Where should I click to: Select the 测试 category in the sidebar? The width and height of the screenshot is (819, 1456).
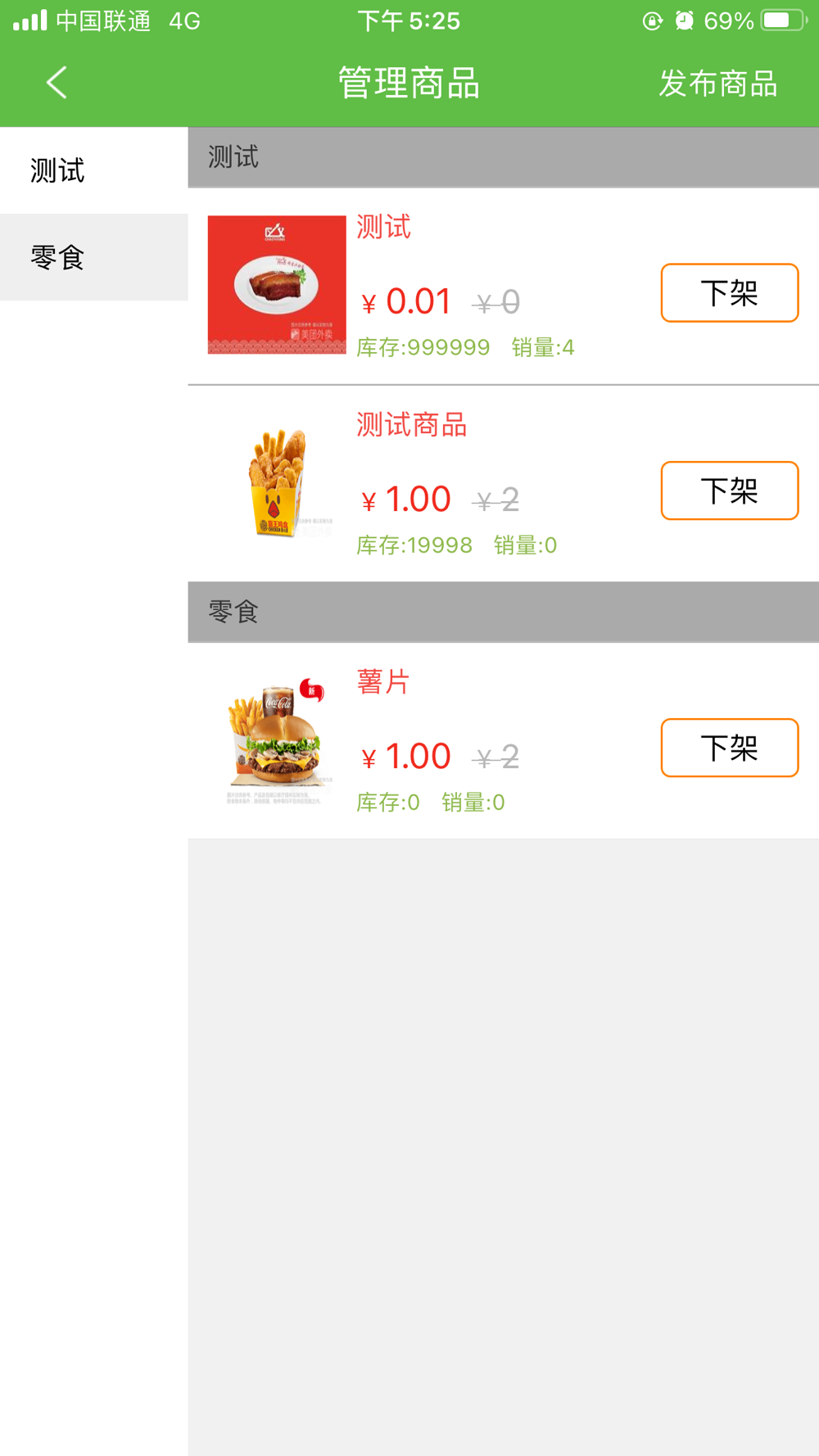tap(94, 170)
